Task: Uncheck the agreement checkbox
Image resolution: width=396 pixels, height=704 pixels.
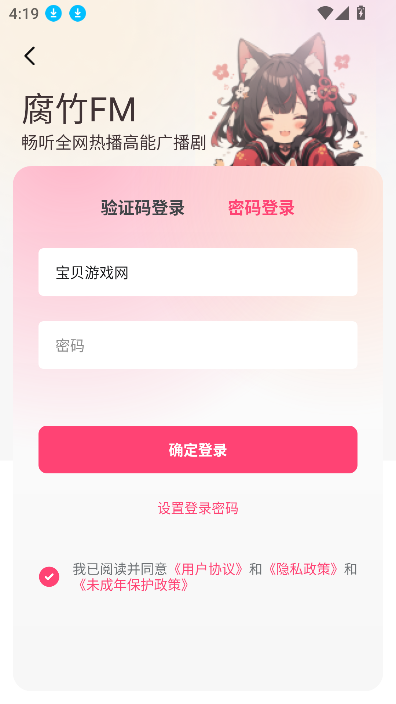Action: tap(49, 577)
